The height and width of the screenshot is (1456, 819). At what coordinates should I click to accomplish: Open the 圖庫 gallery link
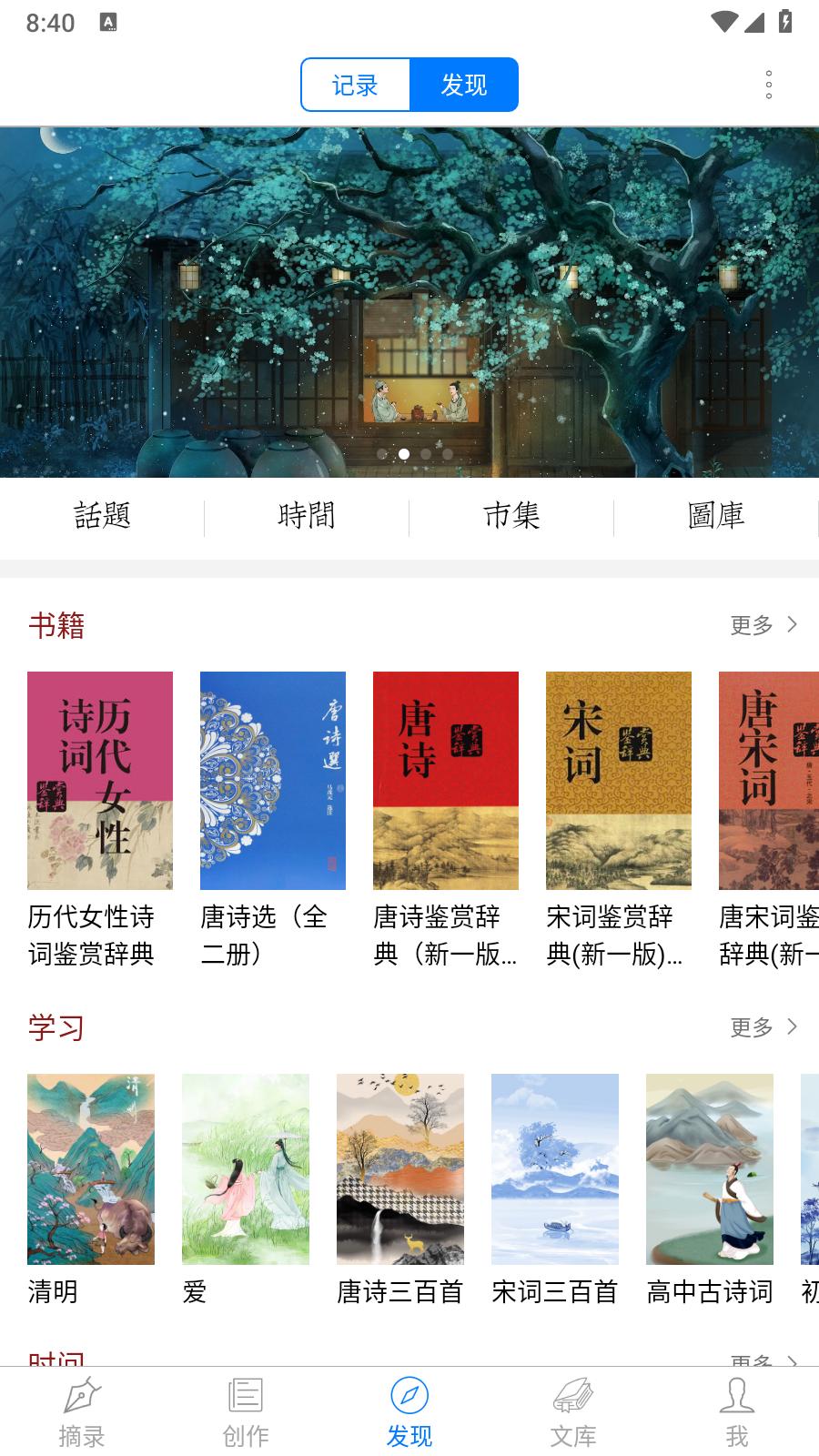click(x=715, y=516)
